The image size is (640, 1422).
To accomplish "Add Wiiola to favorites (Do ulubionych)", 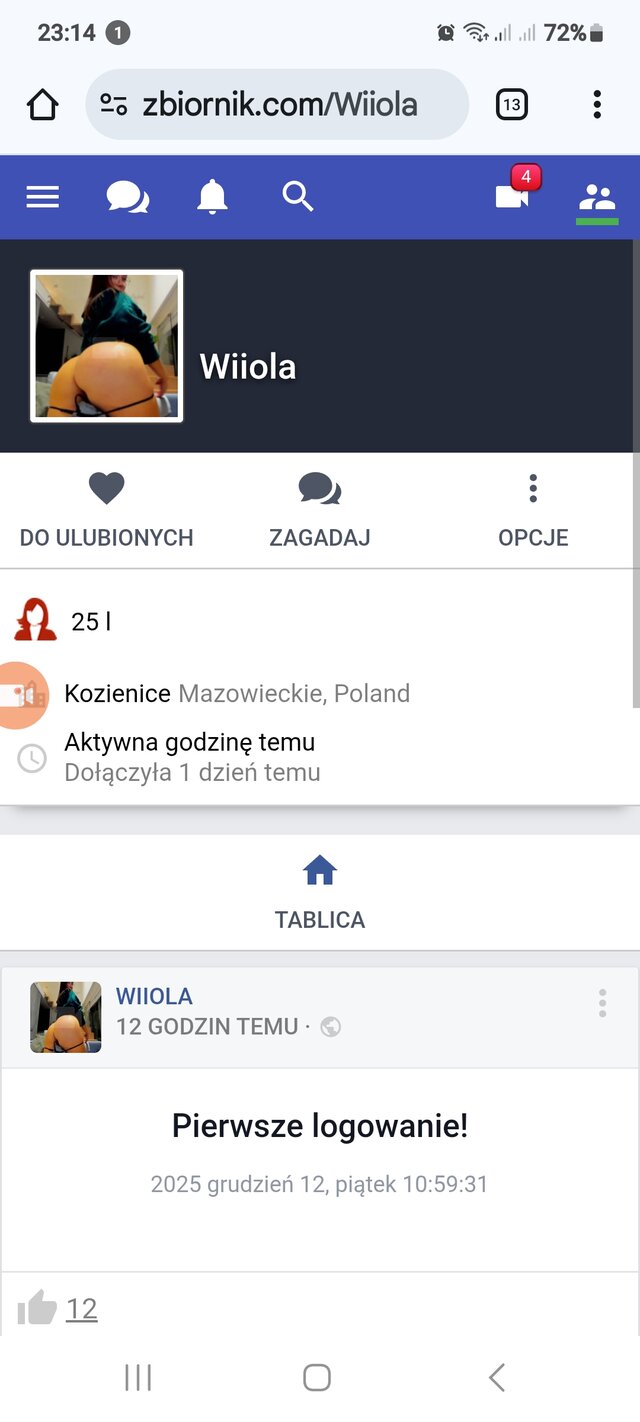I will click(x=106, y=510).
